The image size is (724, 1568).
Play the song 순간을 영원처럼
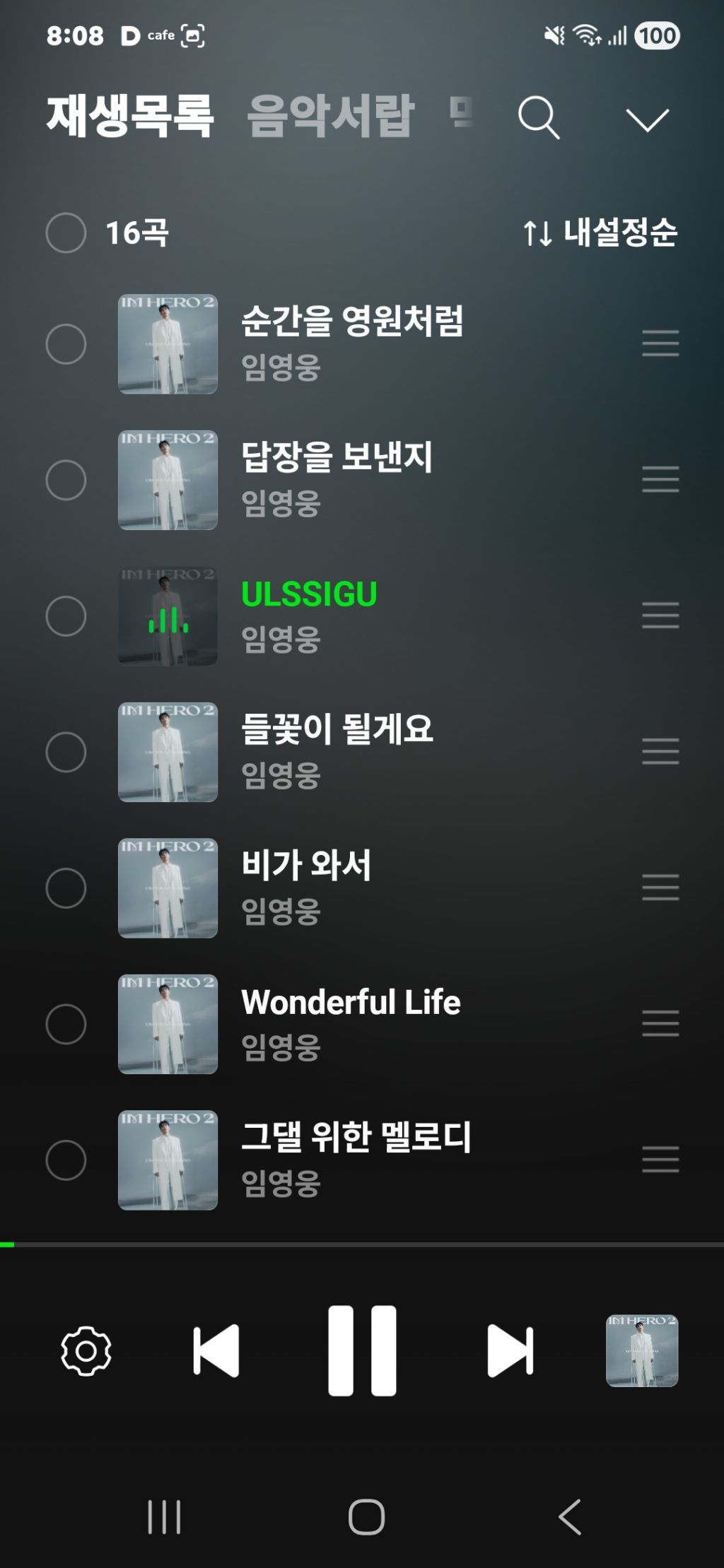(x=351, y=322)
